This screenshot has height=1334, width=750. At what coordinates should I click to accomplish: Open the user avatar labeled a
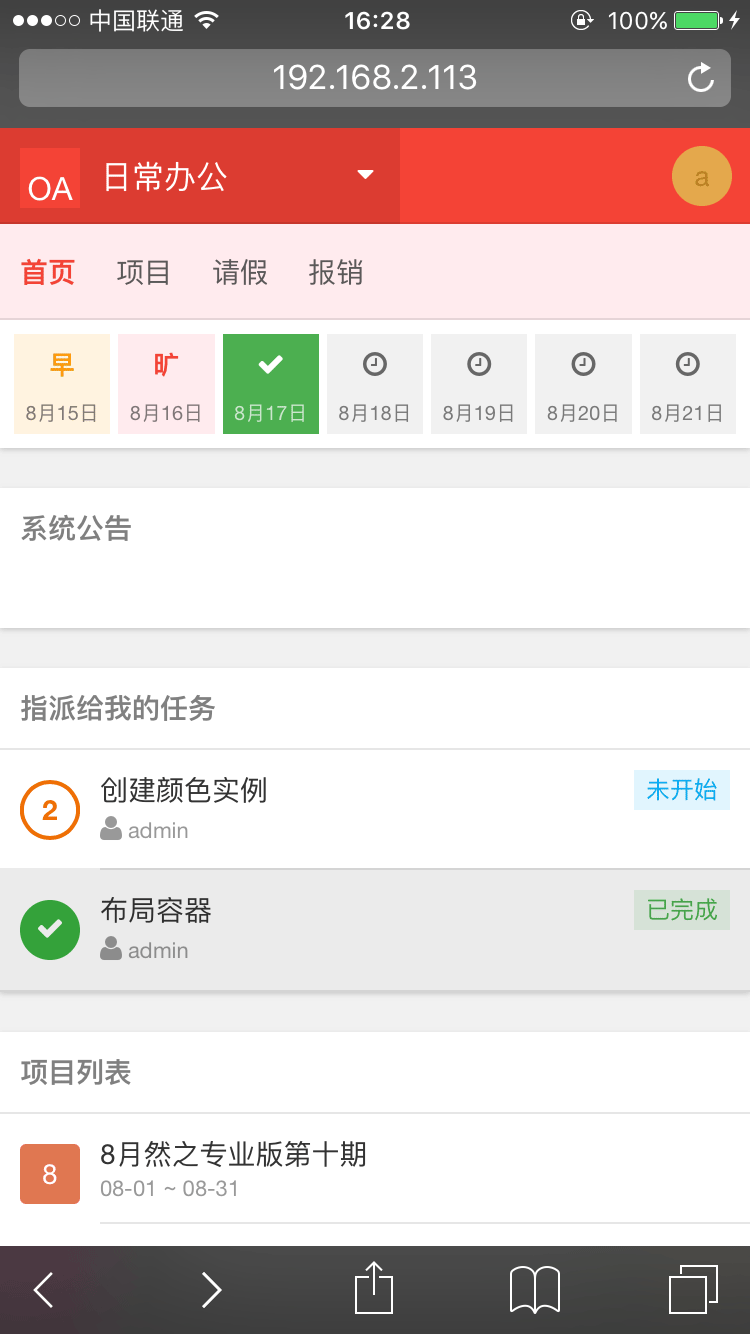click(702, 177)
